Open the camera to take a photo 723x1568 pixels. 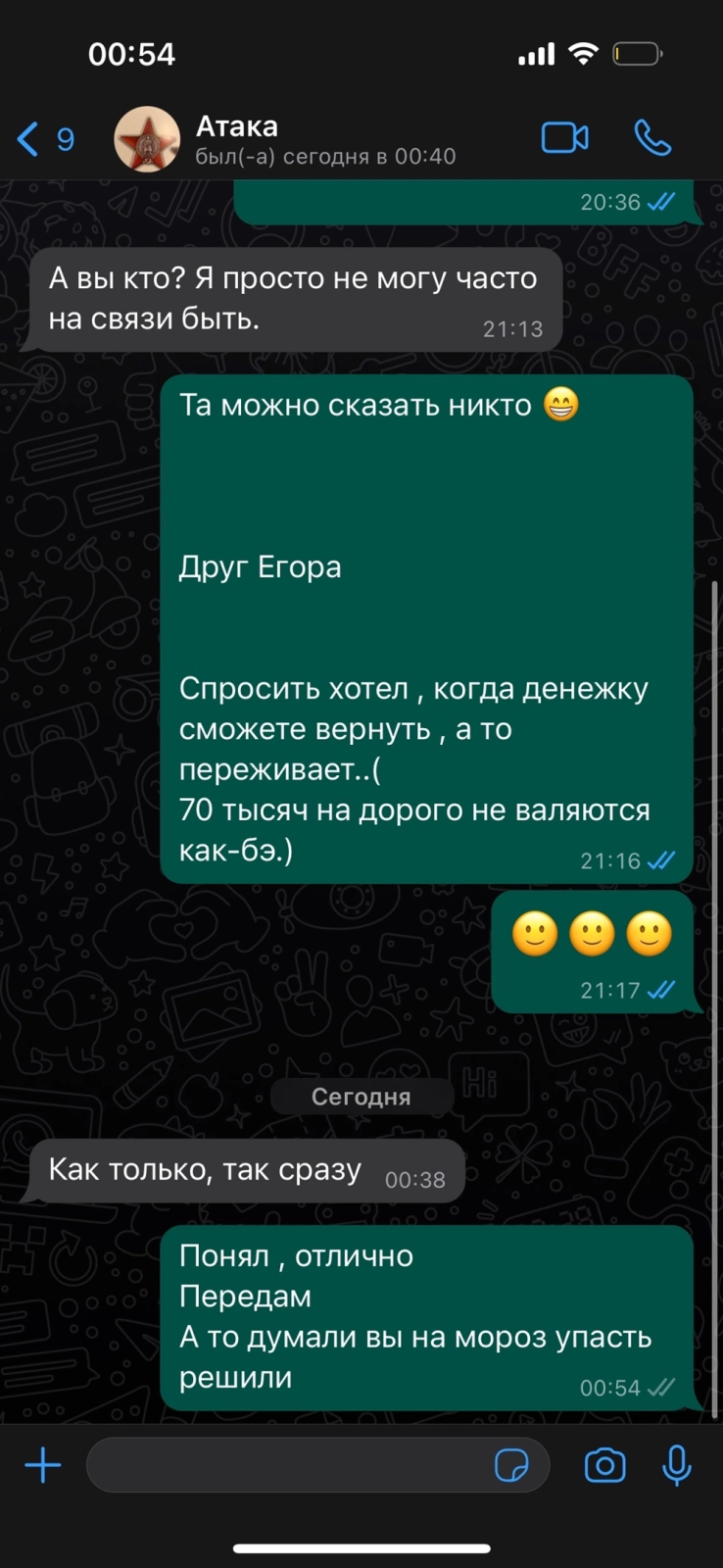pos(605,1465)
